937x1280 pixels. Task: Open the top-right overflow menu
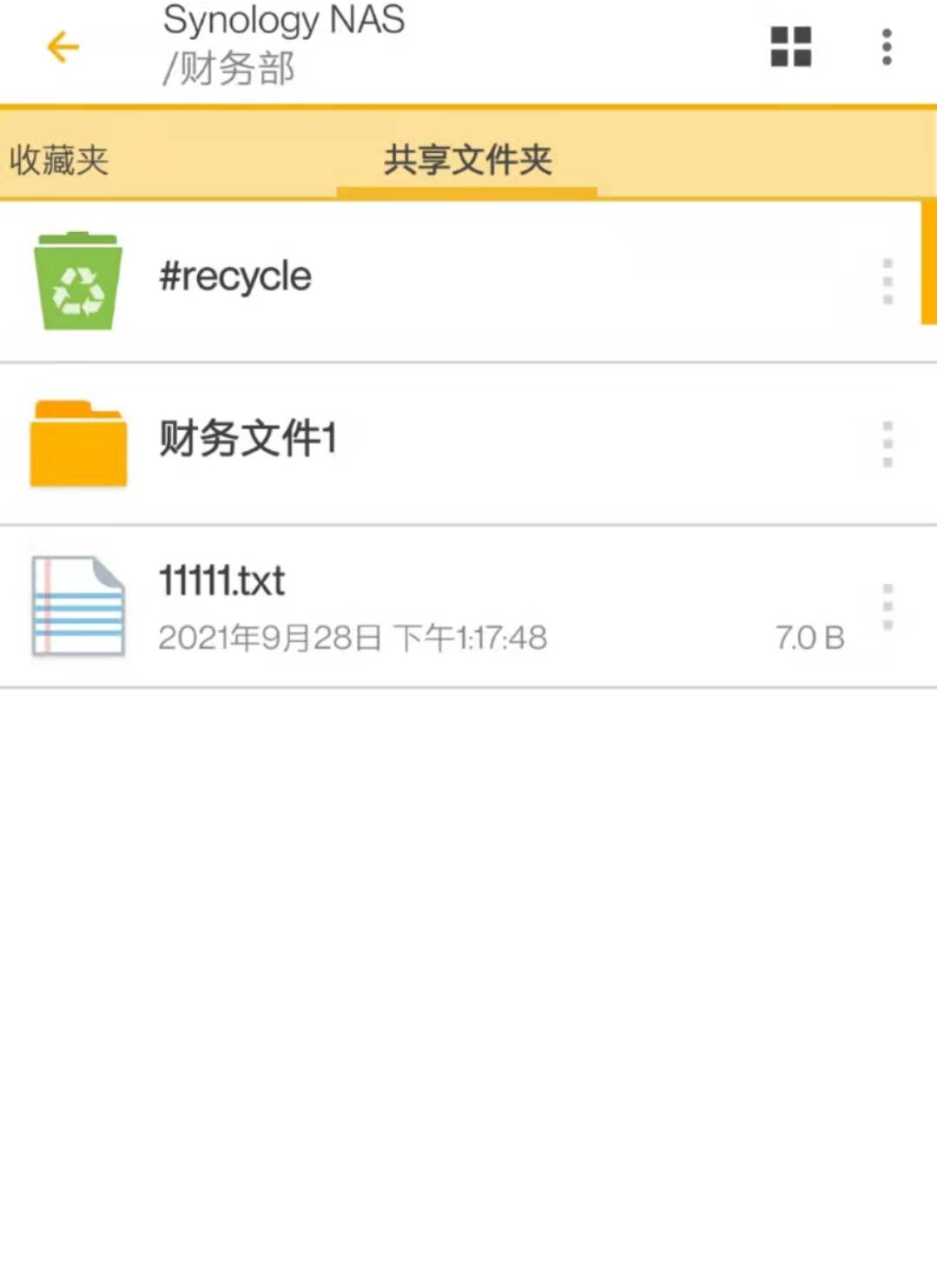coord(886,47)
